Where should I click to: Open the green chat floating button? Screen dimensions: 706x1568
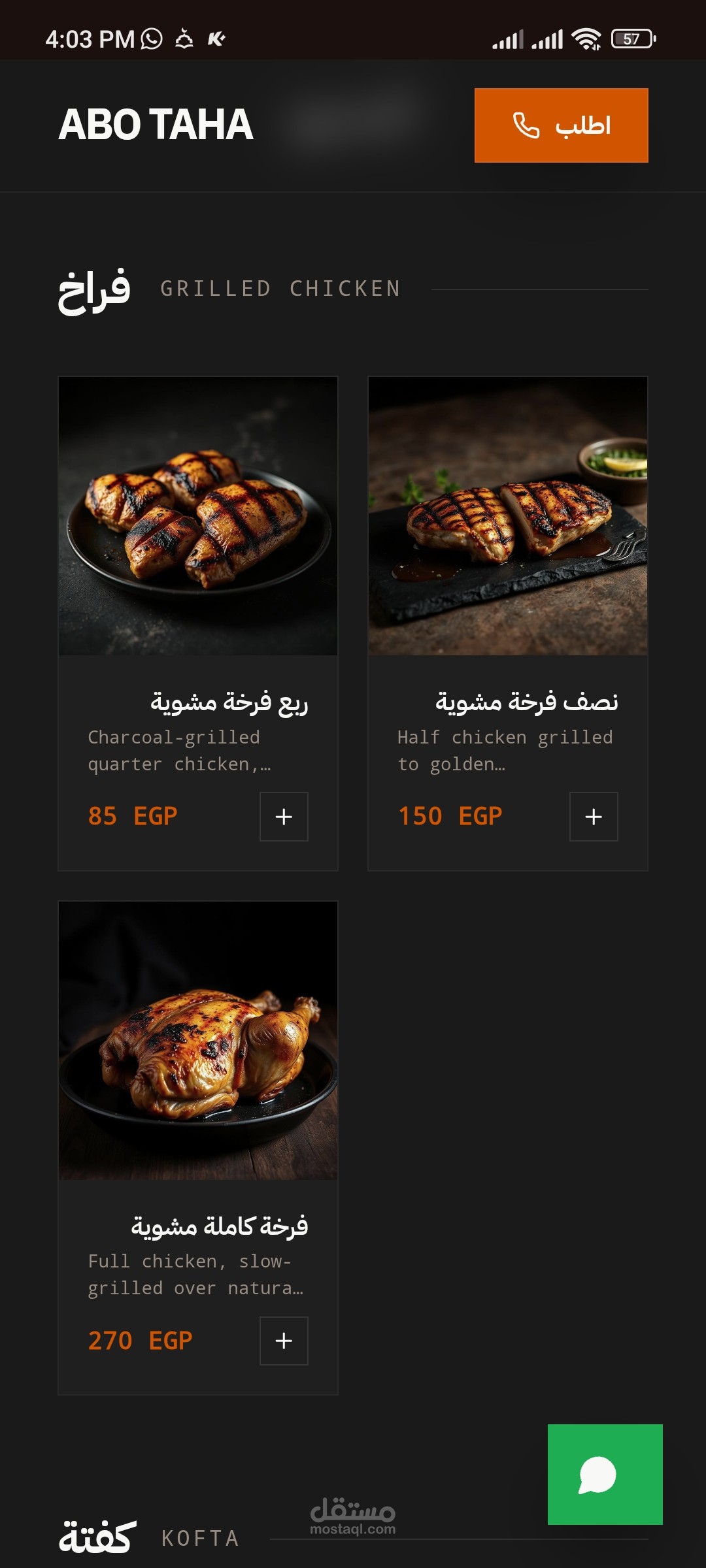click(605, 1475)
